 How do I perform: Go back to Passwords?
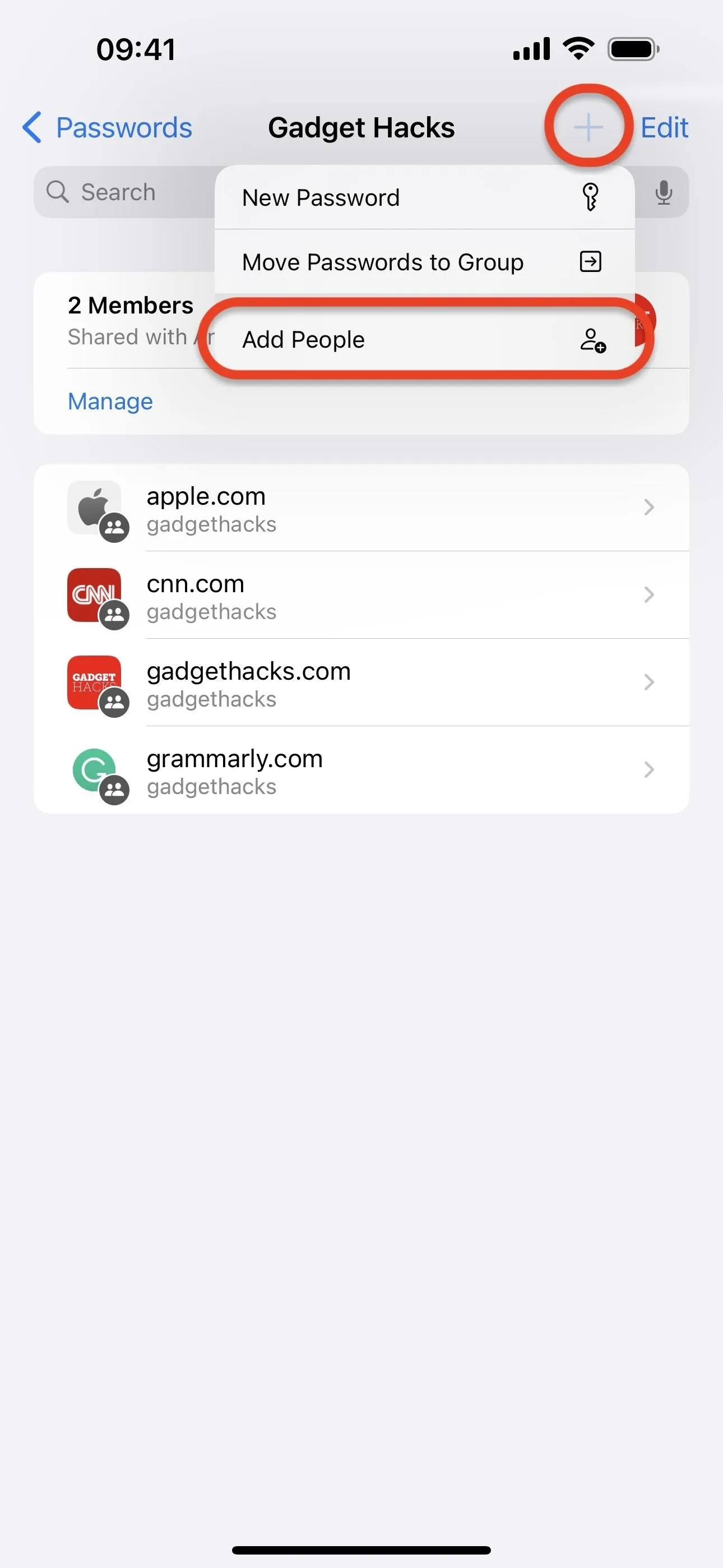click(107, 128)
